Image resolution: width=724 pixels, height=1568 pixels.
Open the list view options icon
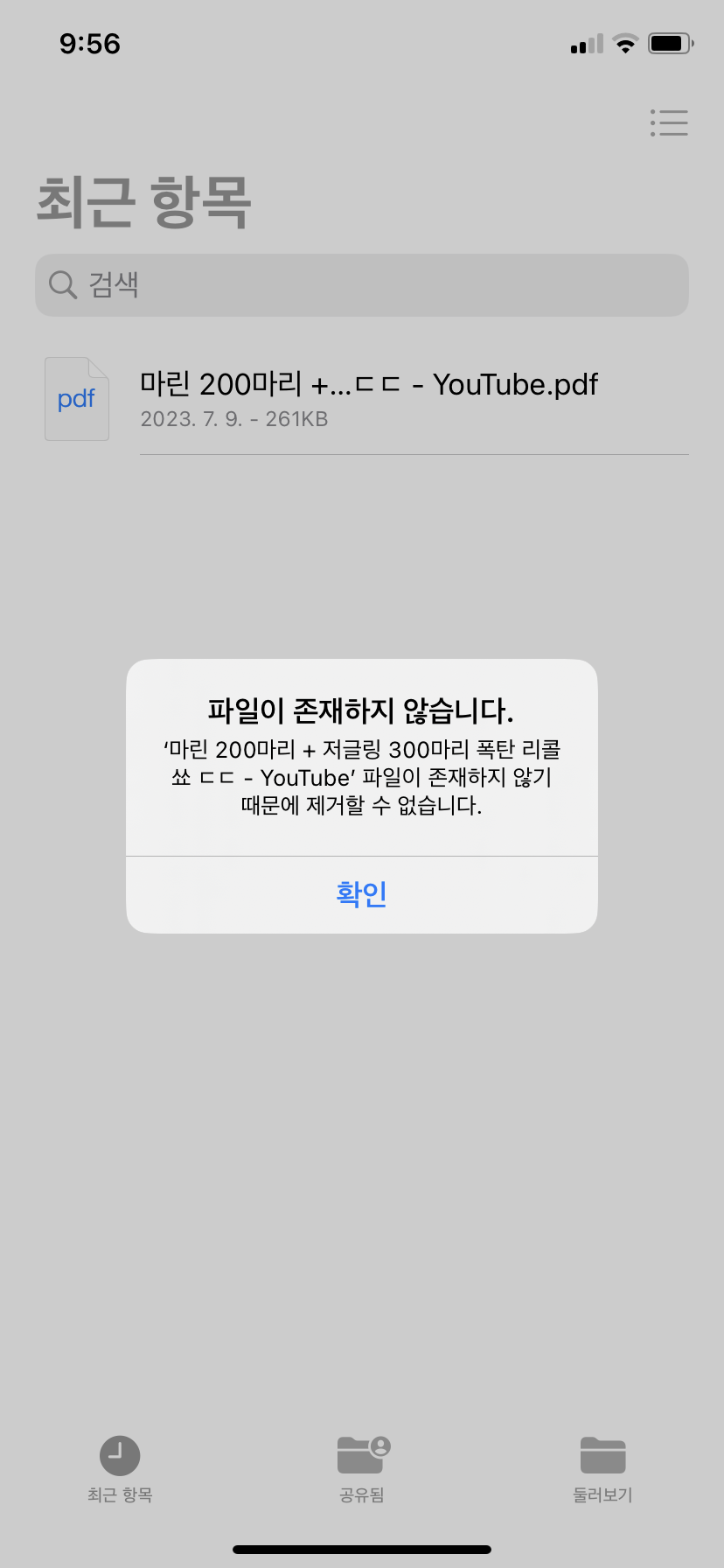tap(669, 122)
